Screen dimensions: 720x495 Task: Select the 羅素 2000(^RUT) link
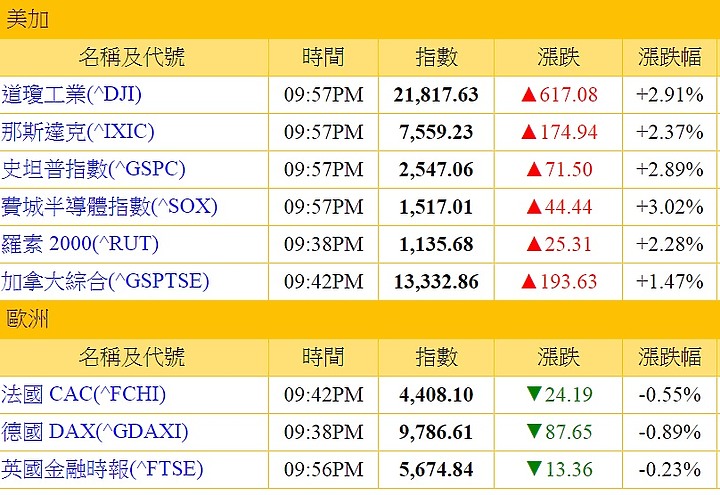[x=80, y=244]
